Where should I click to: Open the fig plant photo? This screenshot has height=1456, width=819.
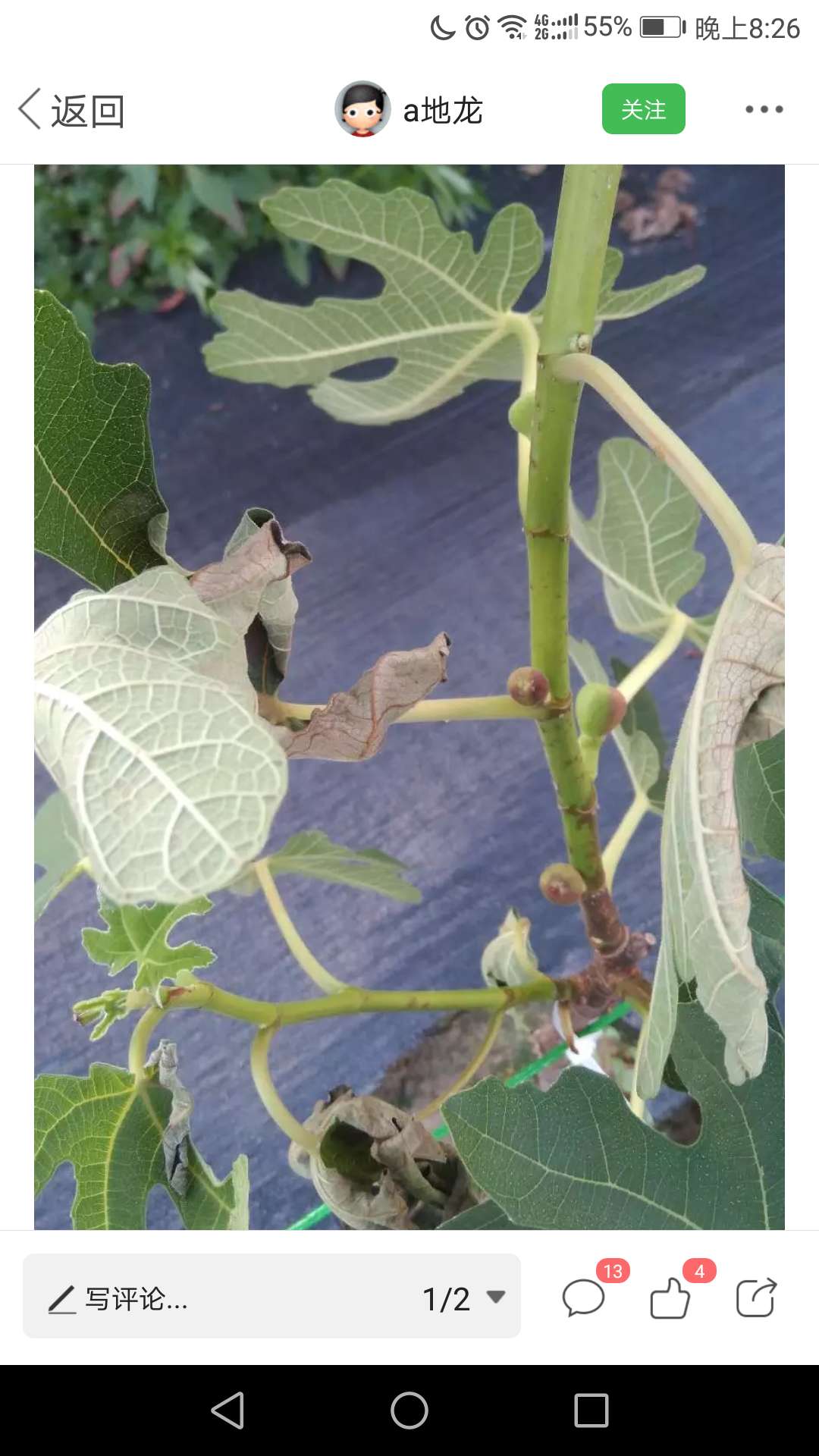click(409, 696)
